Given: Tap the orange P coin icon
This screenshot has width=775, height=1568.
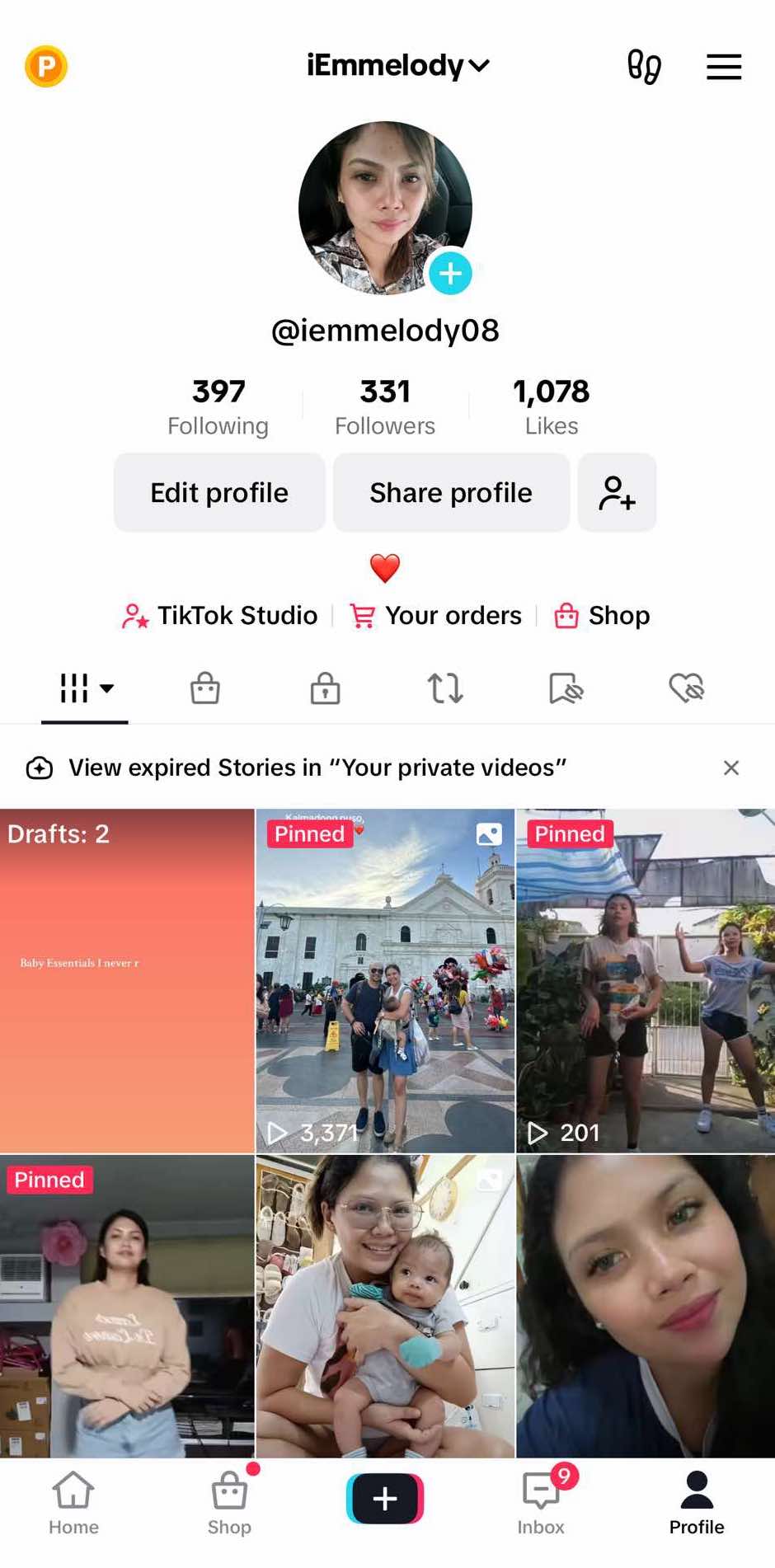Looking at the screenshot, I should [46, 67].
